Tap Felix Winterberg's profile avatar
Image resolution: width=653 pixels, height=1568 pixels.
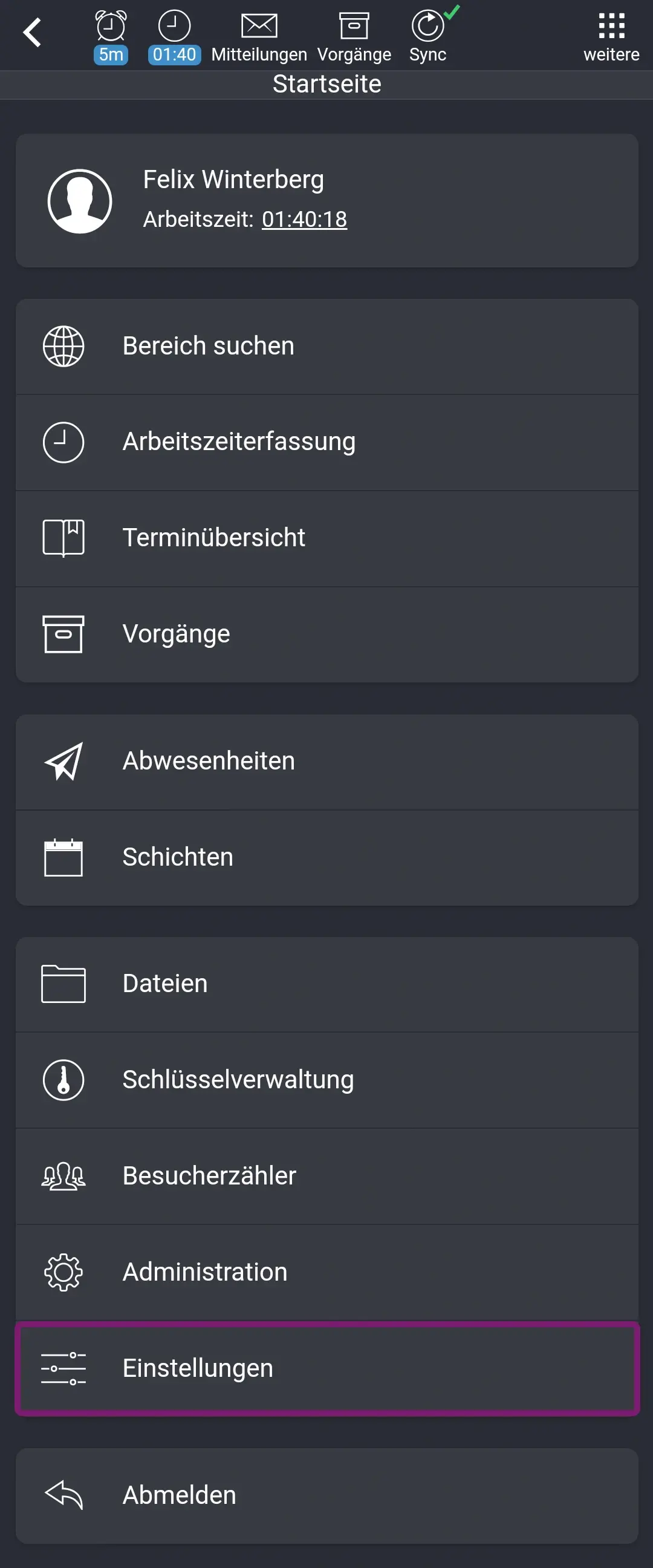pos(79,201)
